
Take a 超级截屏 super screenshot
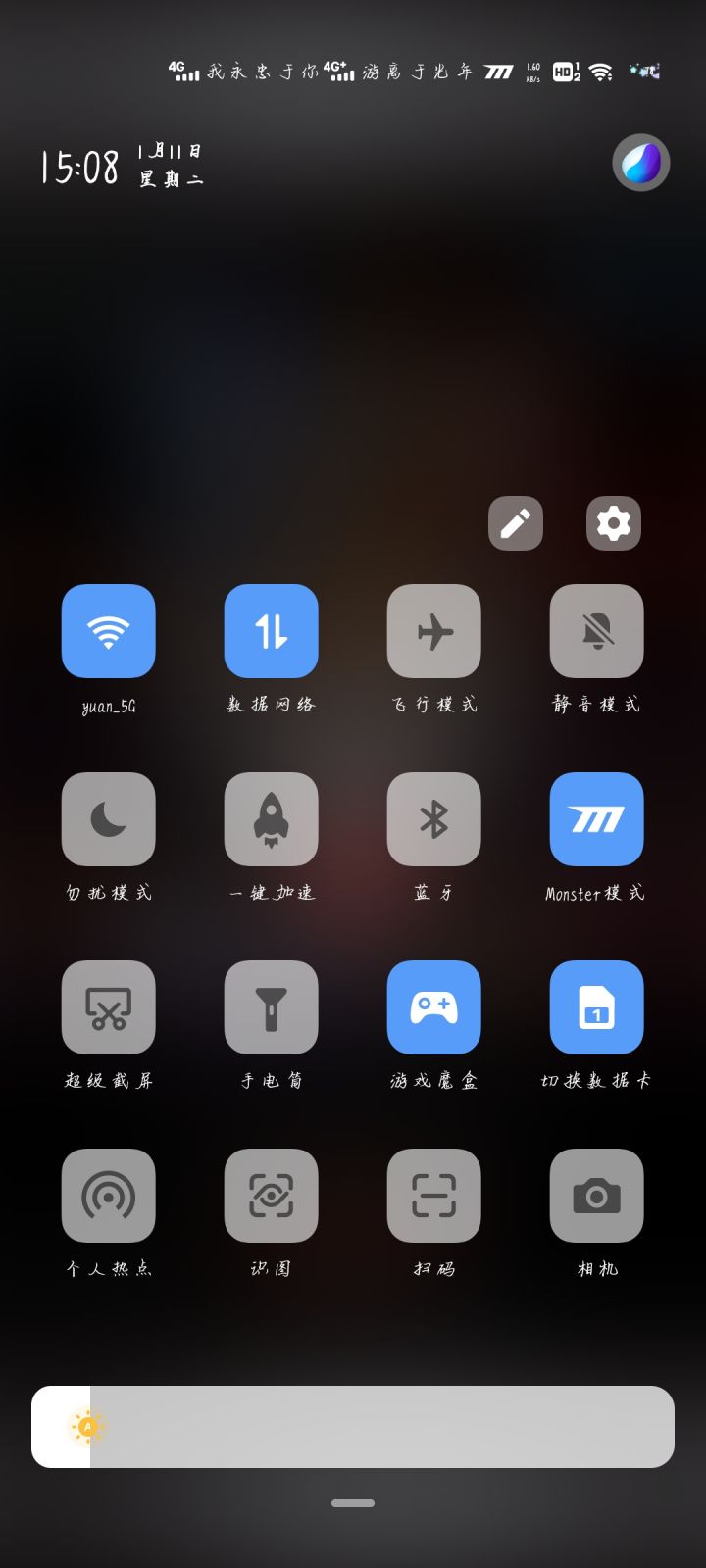pos(108,1007)
